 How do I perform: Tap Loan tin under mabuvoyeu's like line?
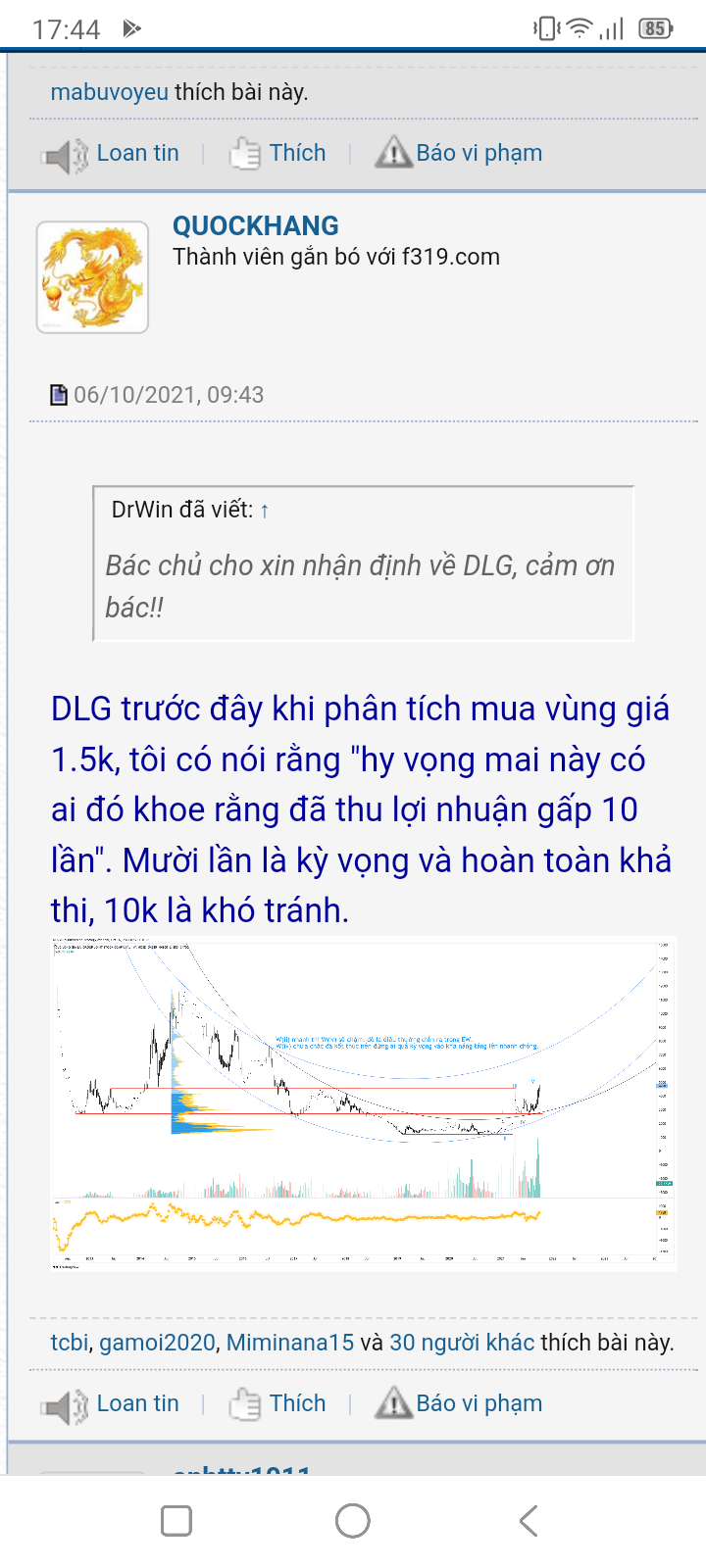tap(136, 153)
